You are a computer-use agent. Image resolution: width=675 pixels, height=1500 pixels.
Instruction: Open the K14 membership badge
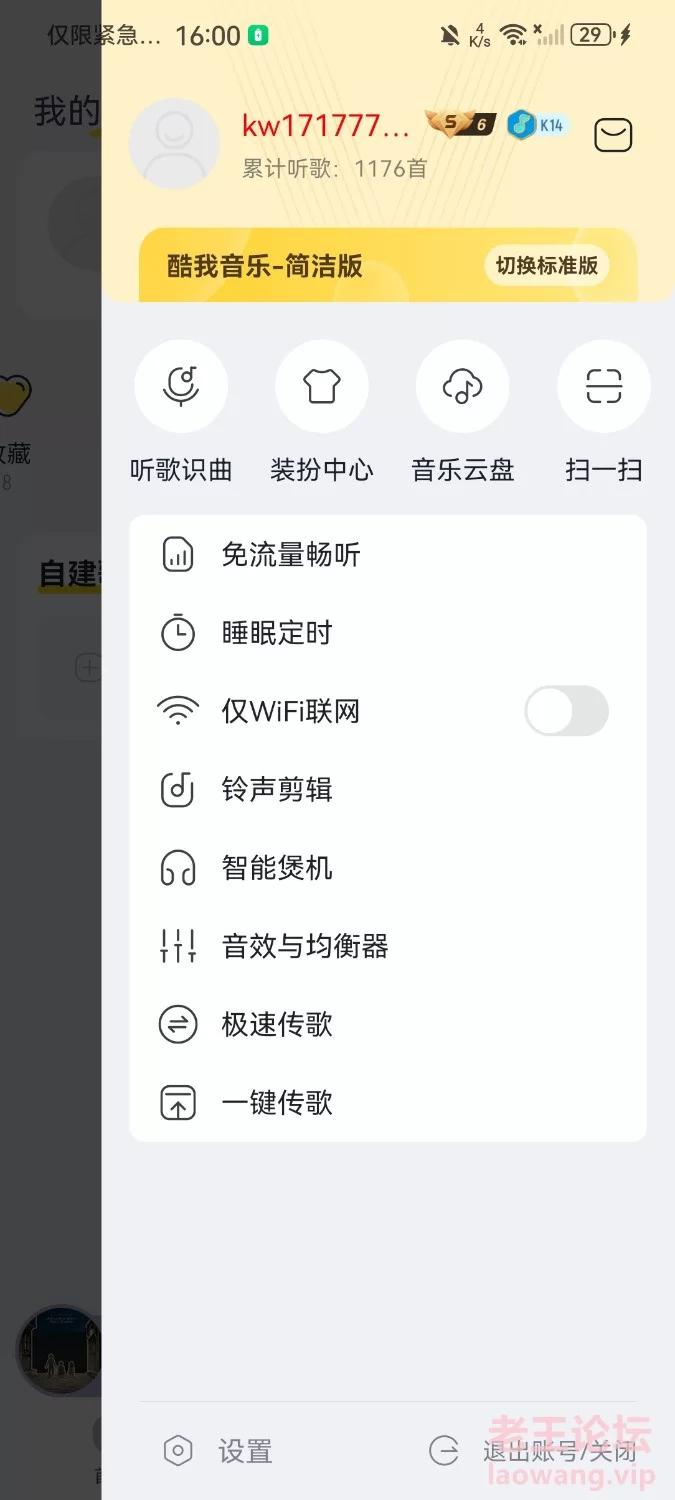click(x=537, y=125)
